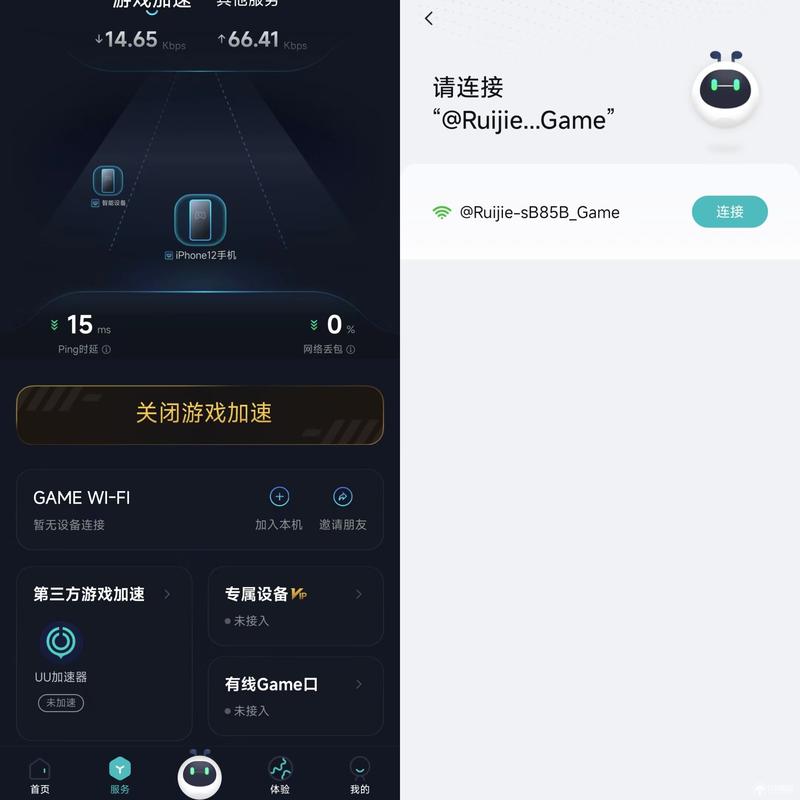Switch to the 首页 tab

[x=40, y=775]
